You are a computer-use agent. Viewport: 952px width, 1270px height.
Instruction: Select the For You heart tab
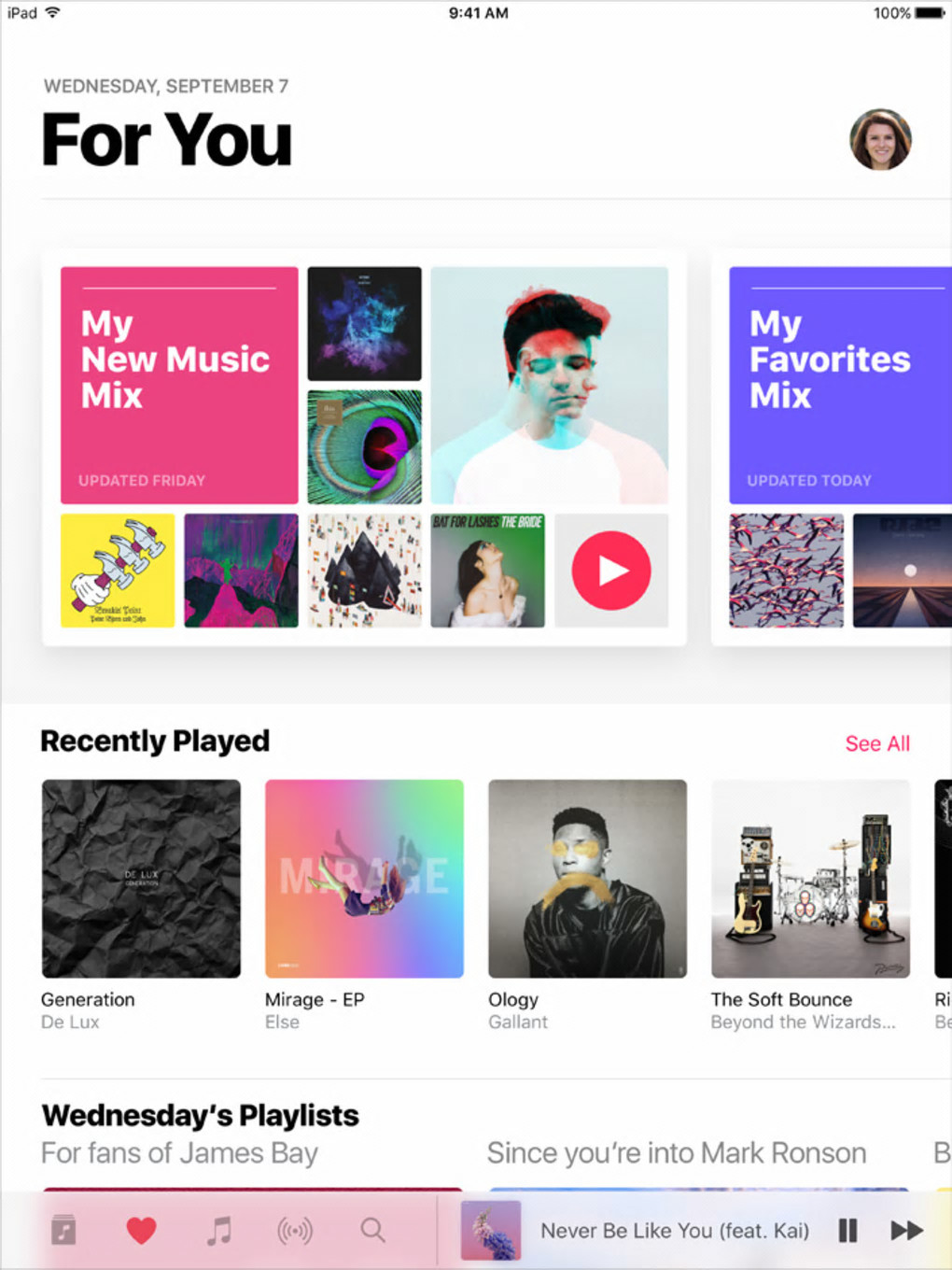[x=141, y=1230]
